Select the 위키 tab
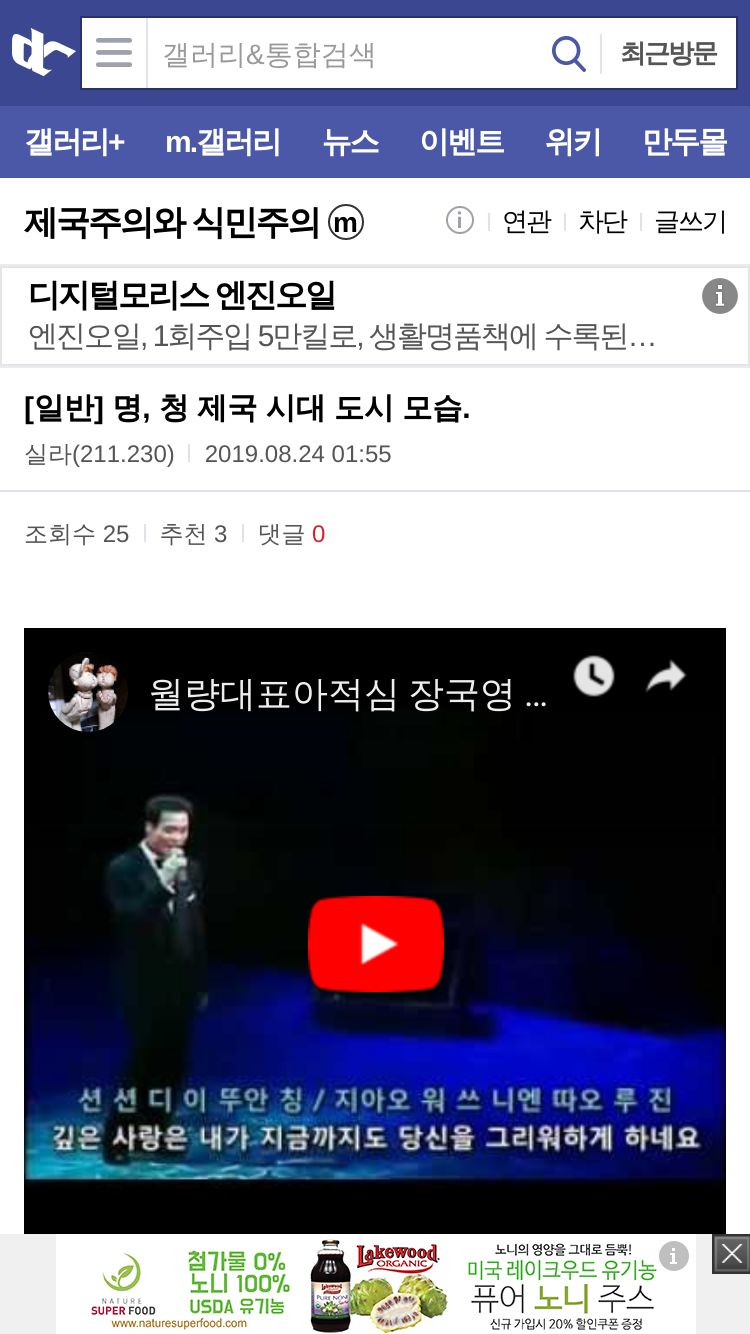The height and width of the screenshot is (1334, 750). click(573, 142)
